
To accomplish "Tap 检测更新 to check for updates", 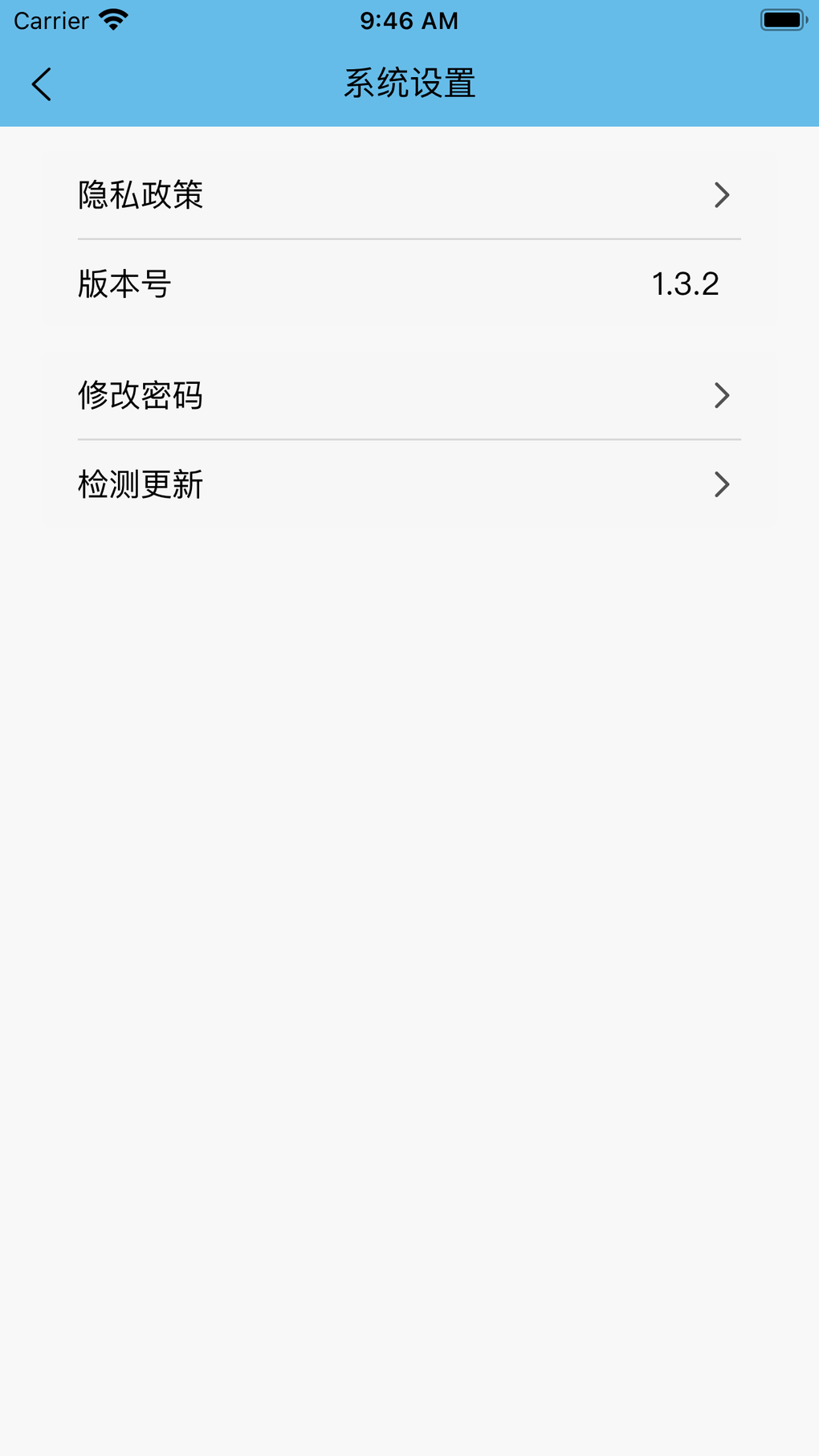I will 409,483.
